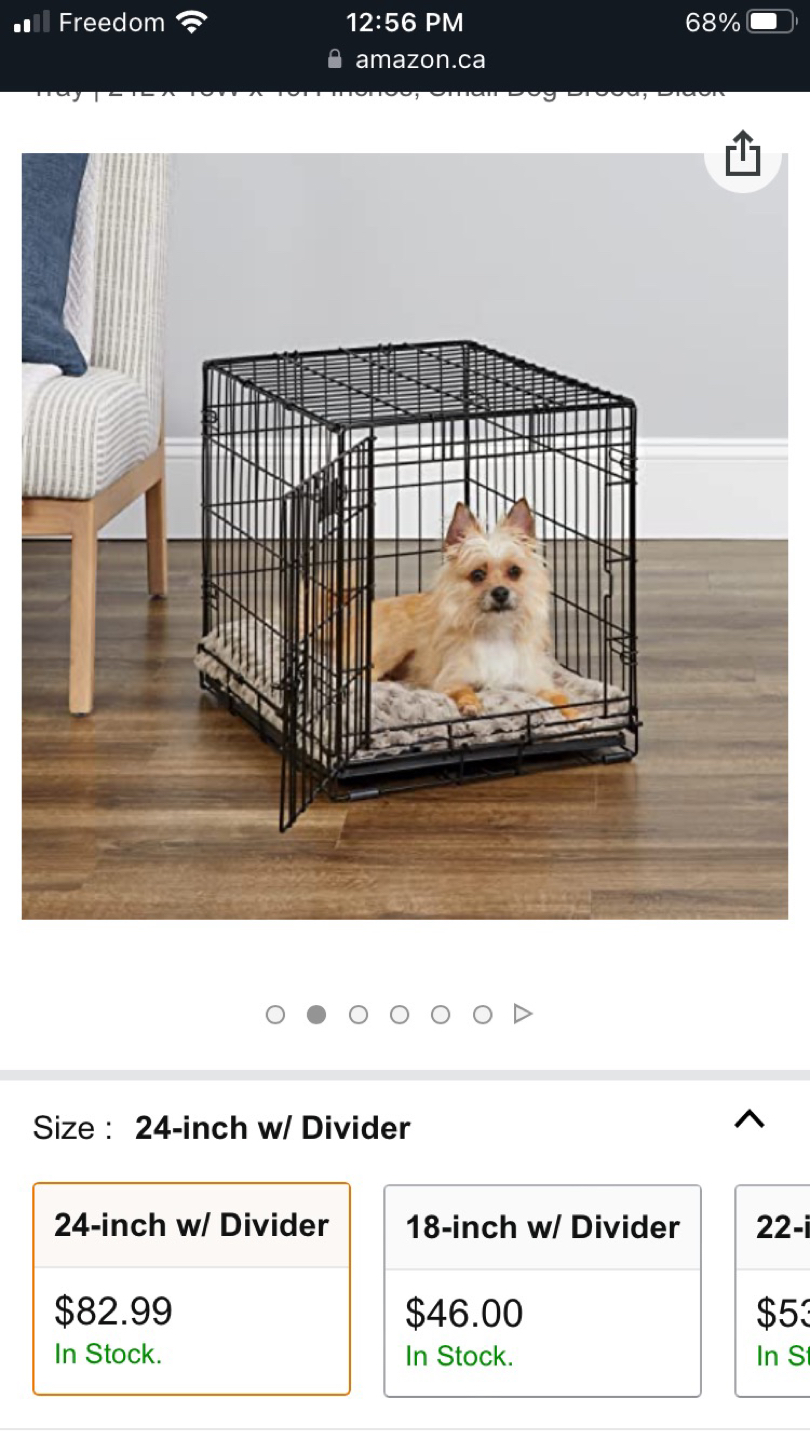The width and height of the screenshot is (810, 1440).
Task: Go to the third image dot
Action: coord(358,1015)
